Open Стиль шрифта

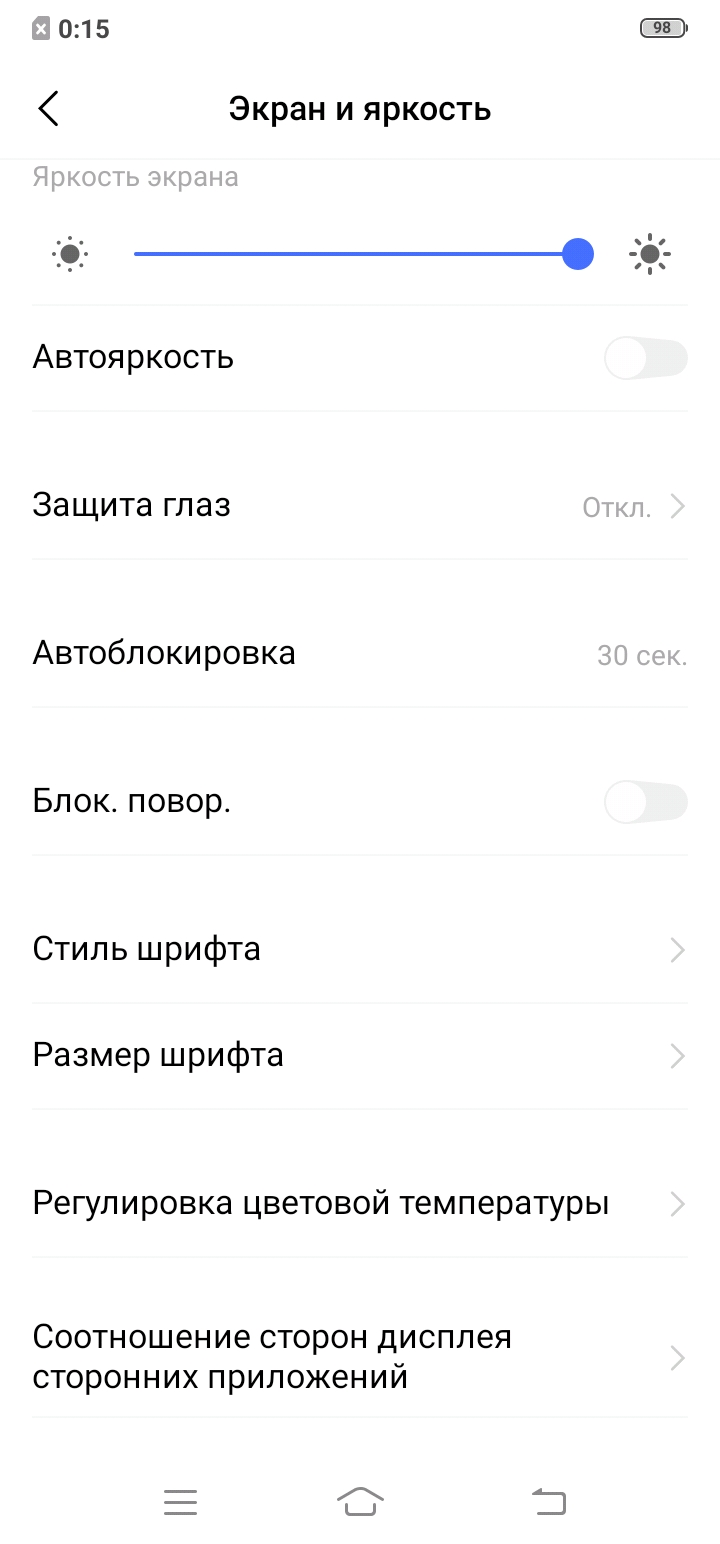coord(360,949)
